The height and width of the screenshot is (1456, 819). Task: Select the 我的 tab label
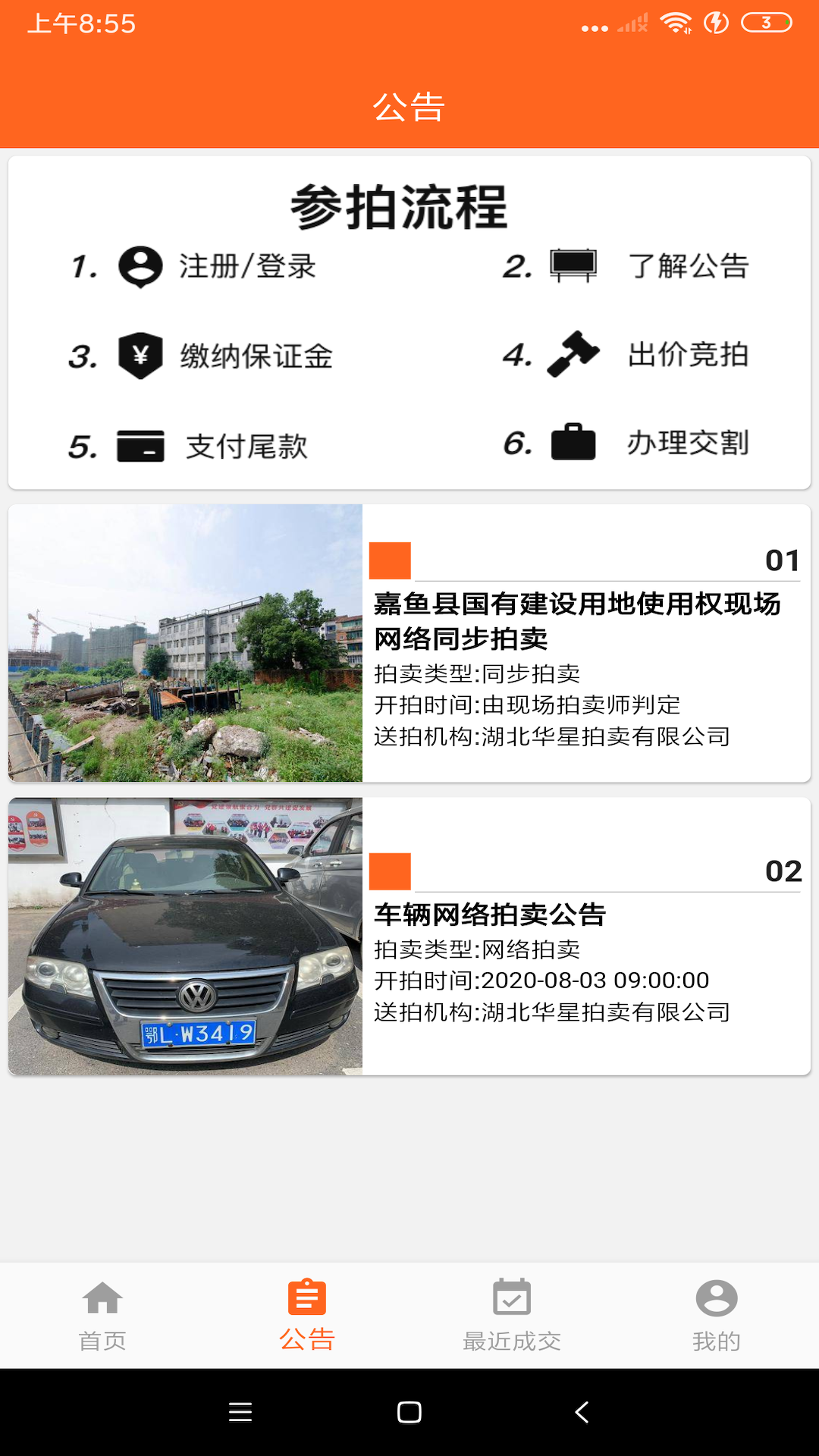tap(717, 1341)
